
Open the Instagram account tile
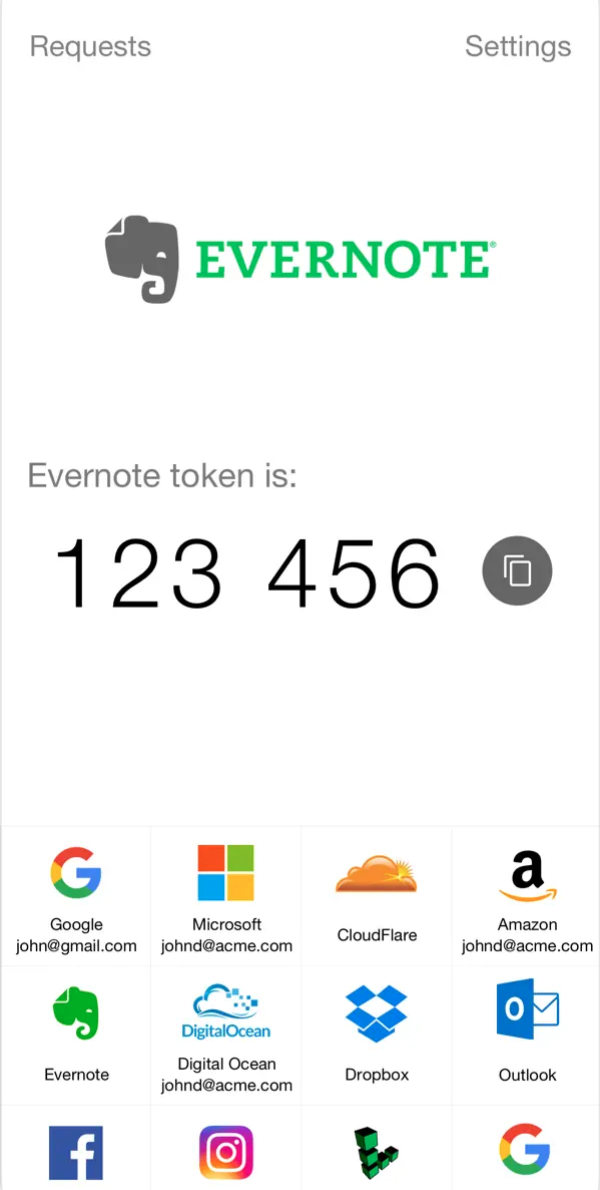pyautogui.click(x=226, y=1152)
